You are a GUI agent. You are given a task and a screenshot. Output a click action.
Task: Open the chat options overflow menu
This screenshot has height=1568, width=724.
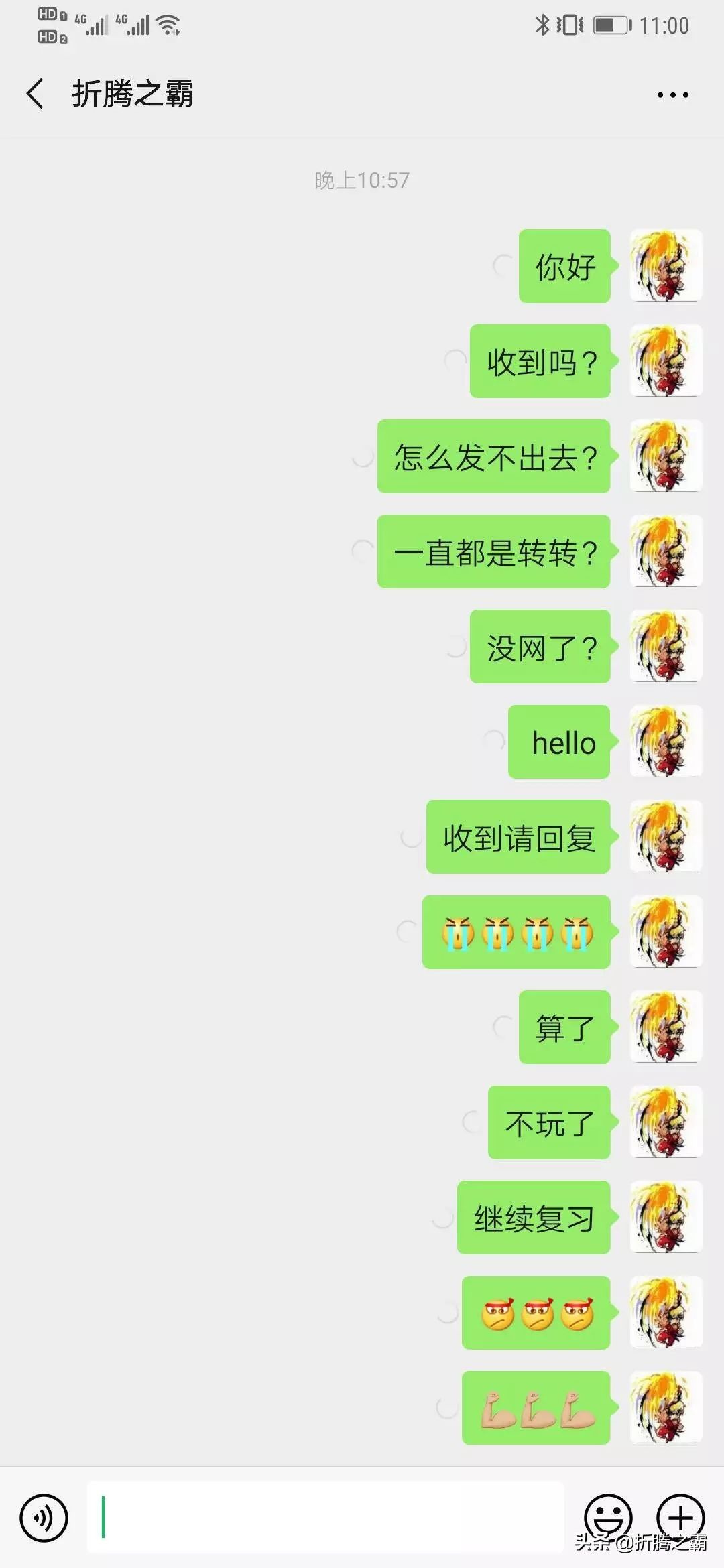pyautogui.click(x=672, y=95)
